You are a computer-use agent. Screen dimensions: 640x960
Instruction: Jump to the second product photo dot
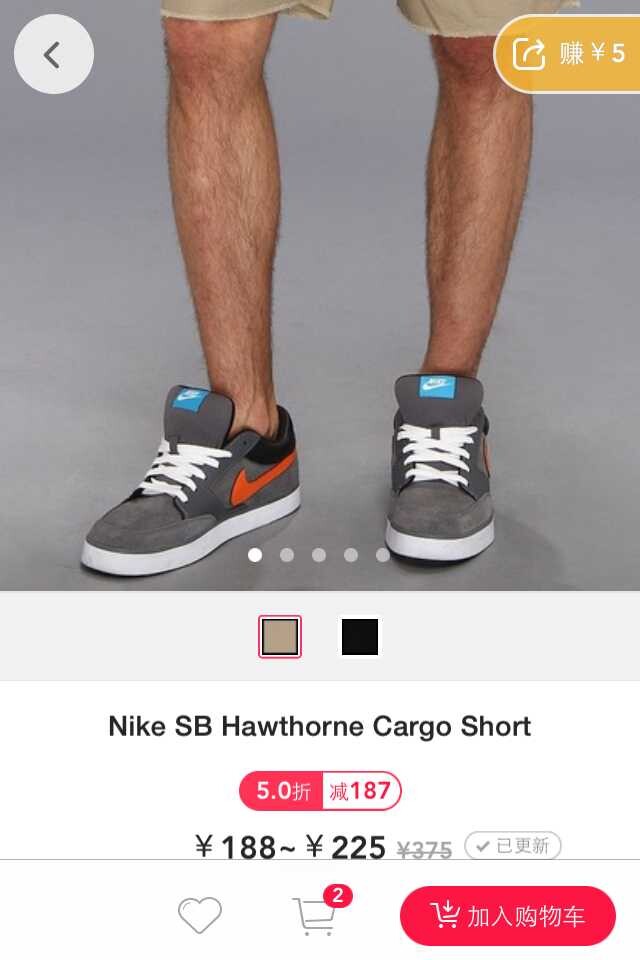(x=287, y=554)
